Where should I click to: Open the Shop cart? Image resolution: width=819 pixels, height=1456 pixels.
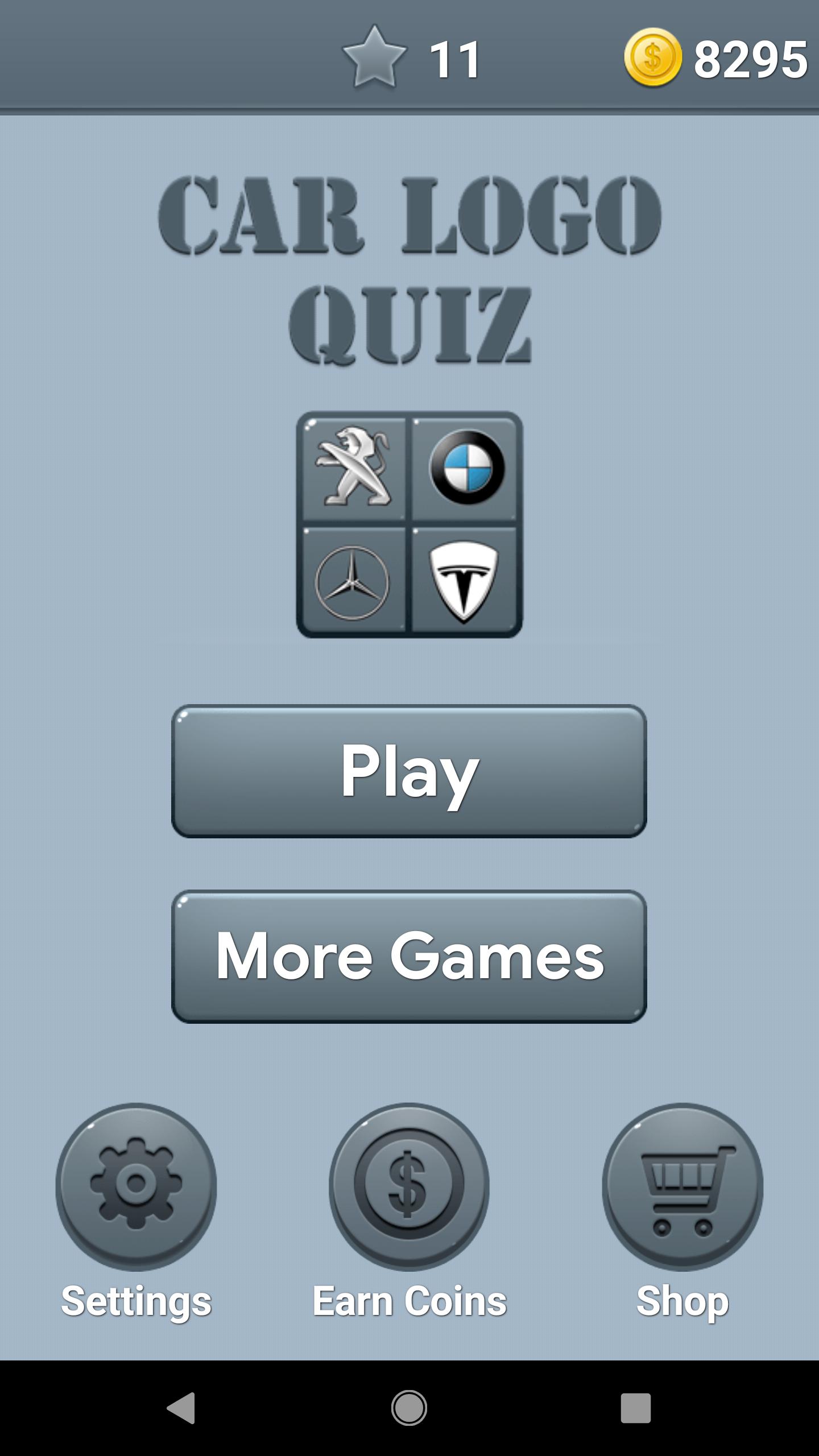coord(682,1186)
